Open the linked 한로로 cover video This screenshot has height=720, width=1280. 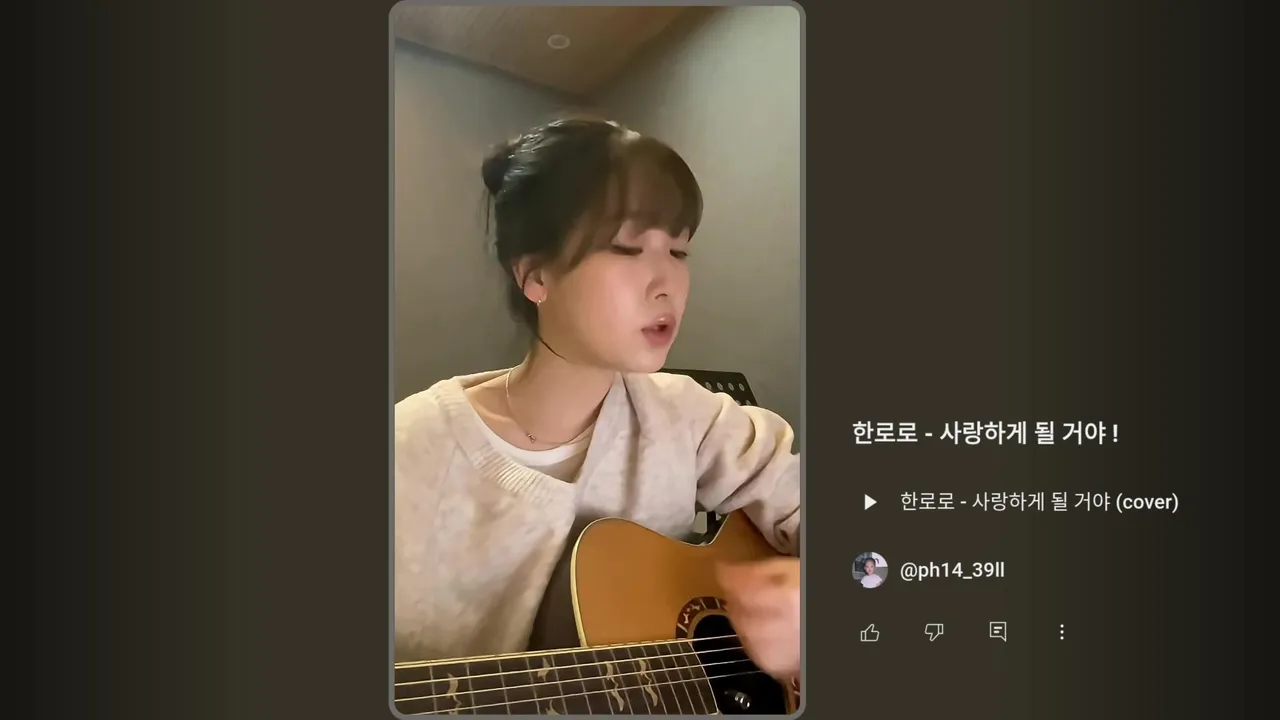tap(1038, 502)
